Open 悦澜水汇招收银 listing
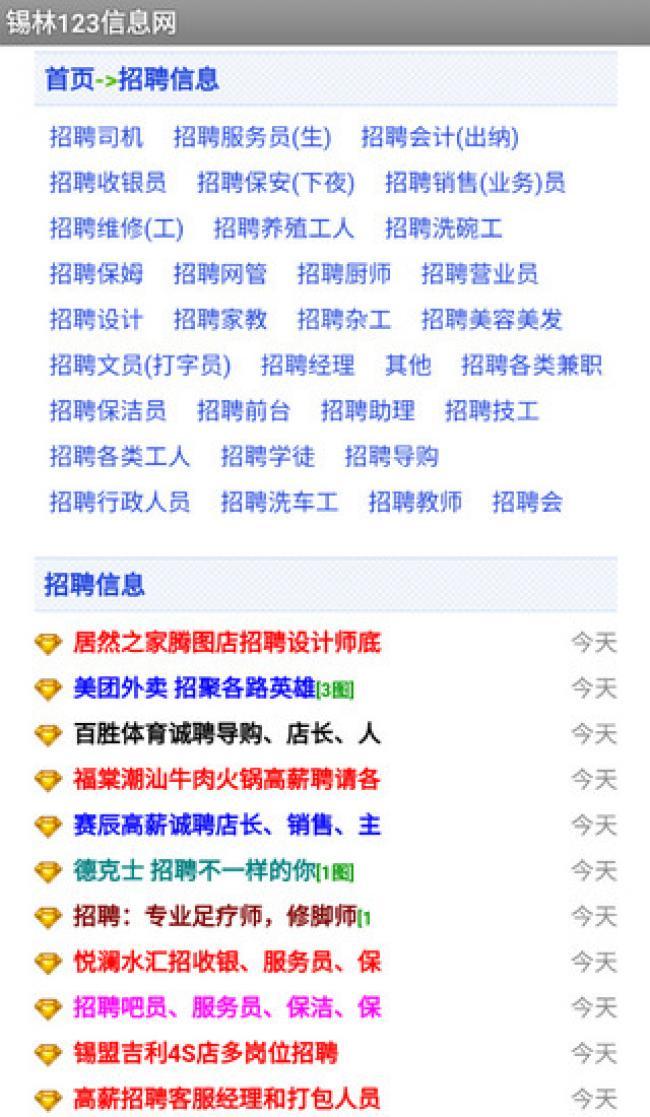The height and width of the screenshot is (1117, 650). (x=226, y=962)
